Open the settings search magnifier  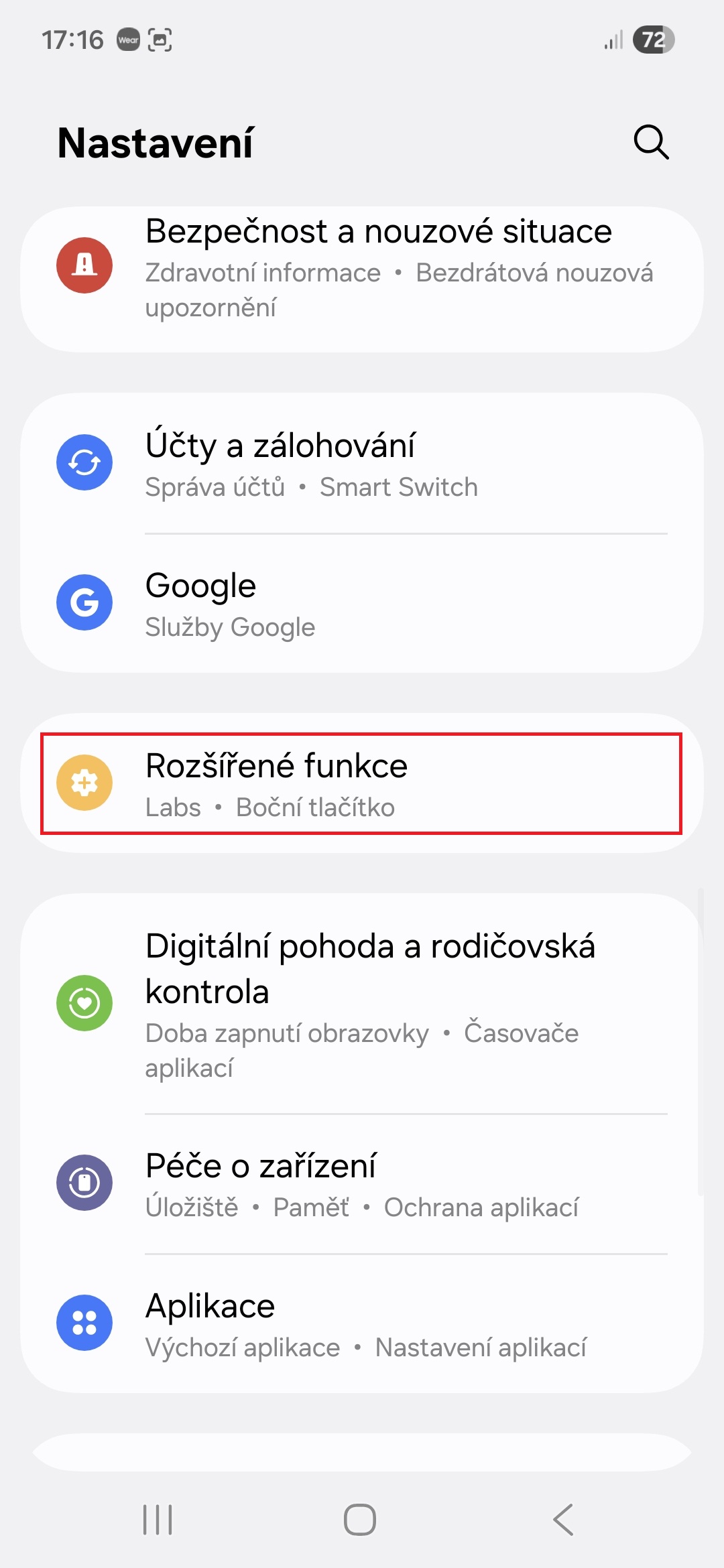650,142
